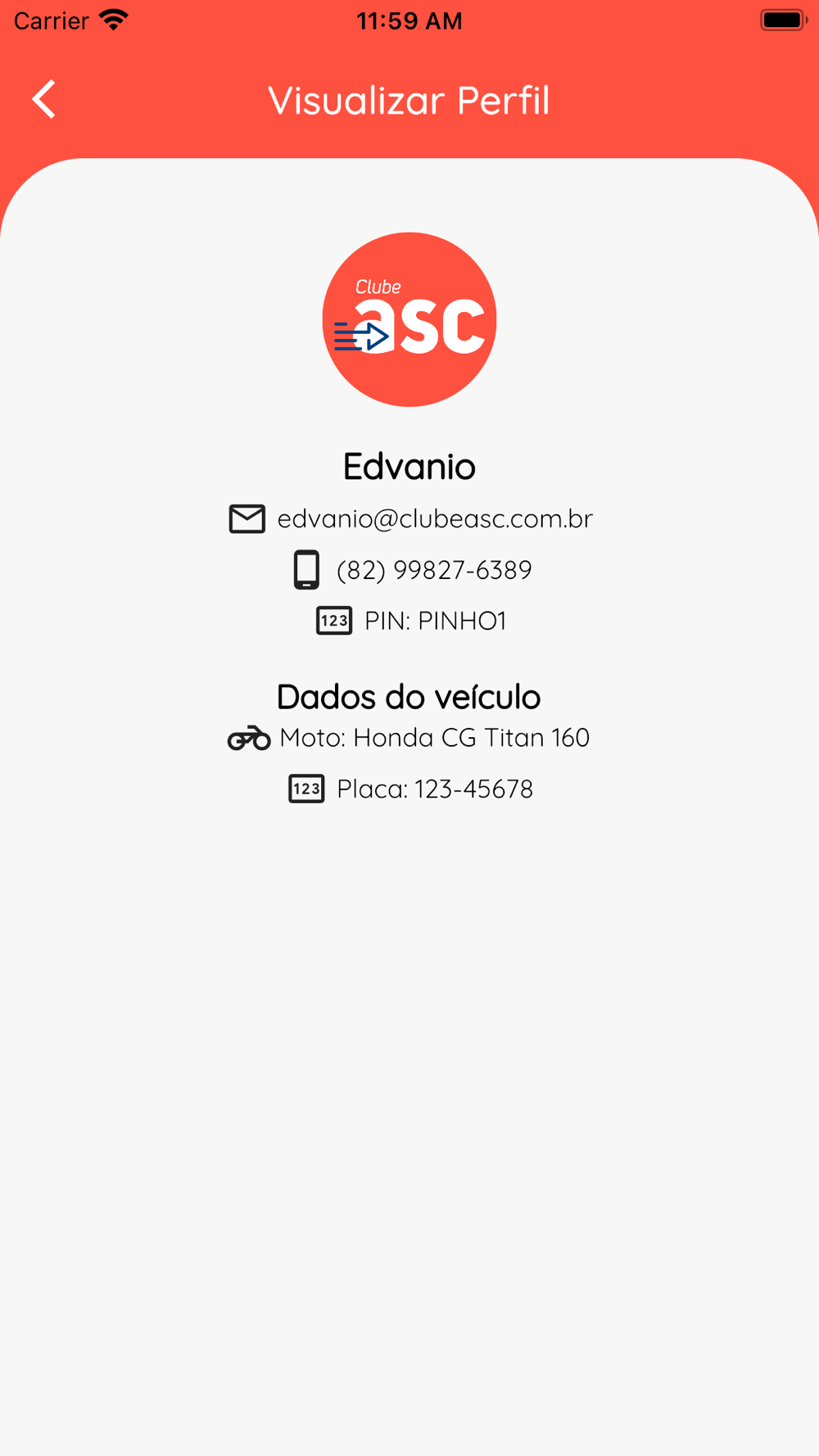This screenshot has height=1456, width=819.
Task: Go back from Visualizar Perfil
Action: [44, 100]
